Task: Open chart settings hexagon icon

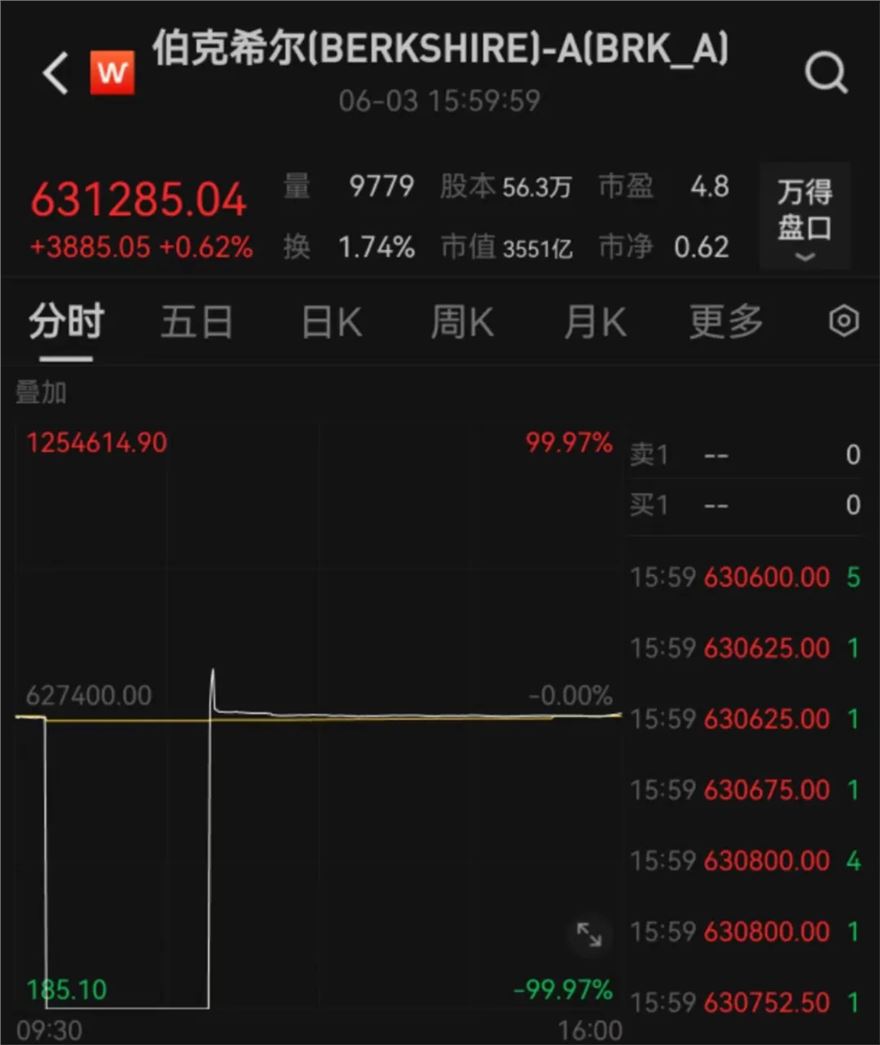Action: click(844, 322)
